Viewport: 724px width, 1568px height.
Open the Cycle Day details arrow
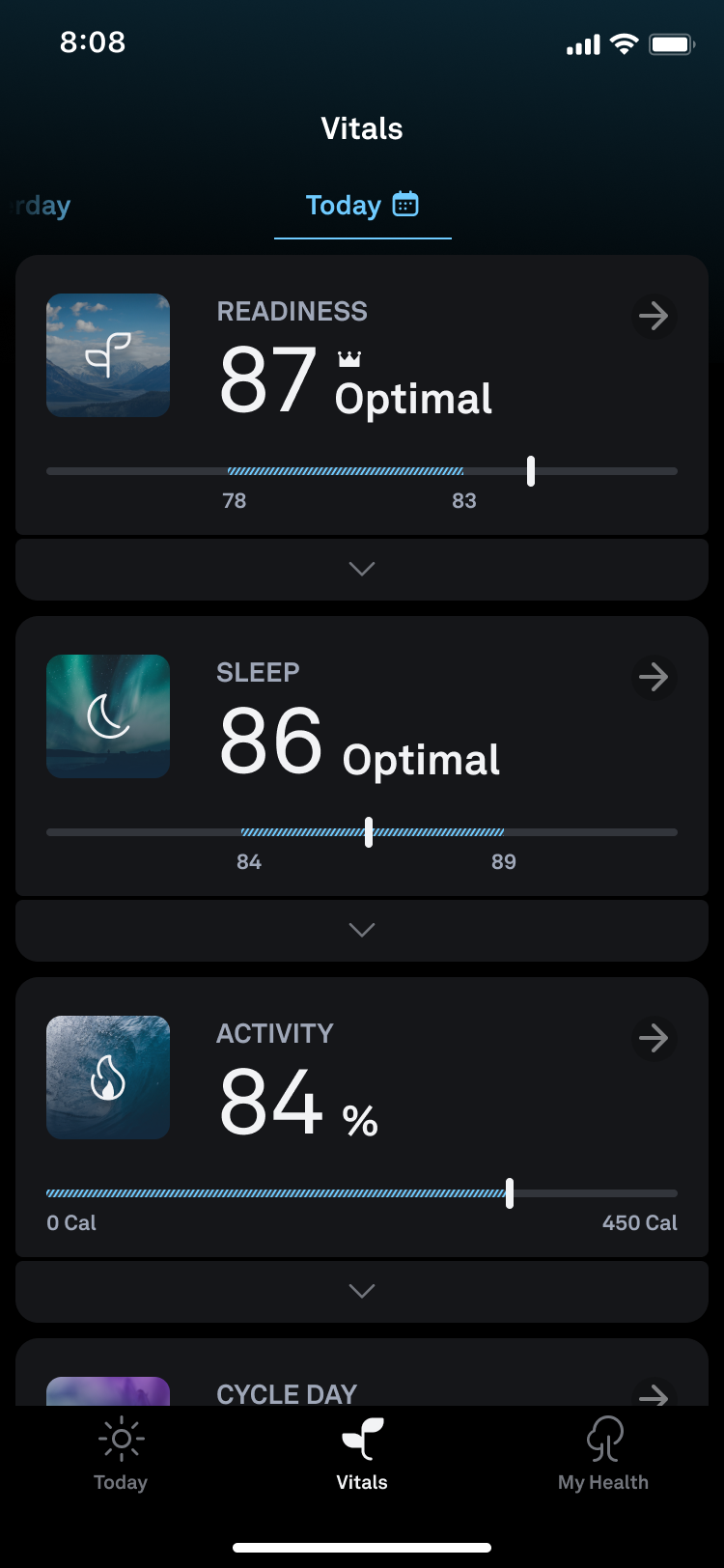coord(654,1394)
